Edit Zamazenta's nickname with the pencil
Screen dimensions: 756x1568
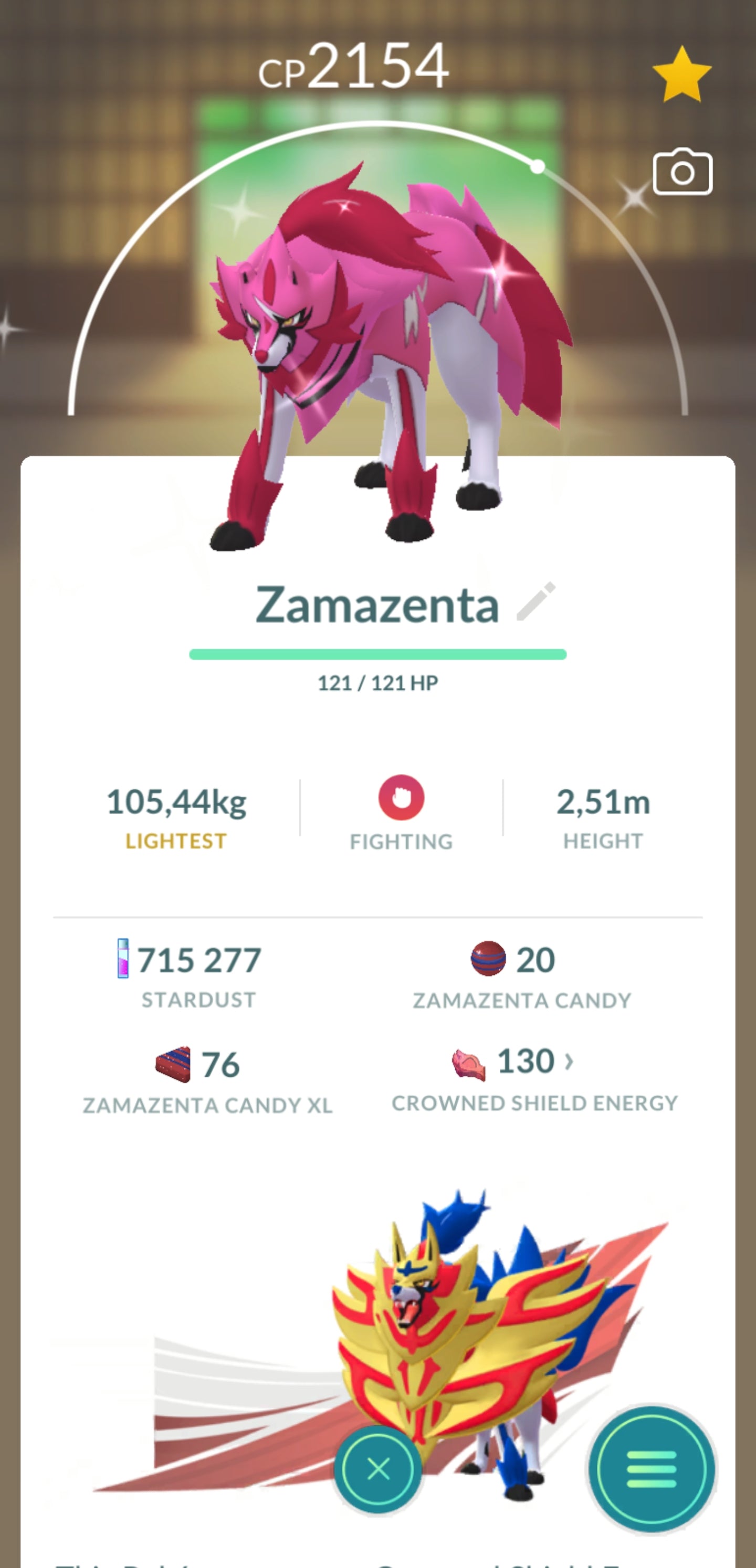[x=535, y=602]
